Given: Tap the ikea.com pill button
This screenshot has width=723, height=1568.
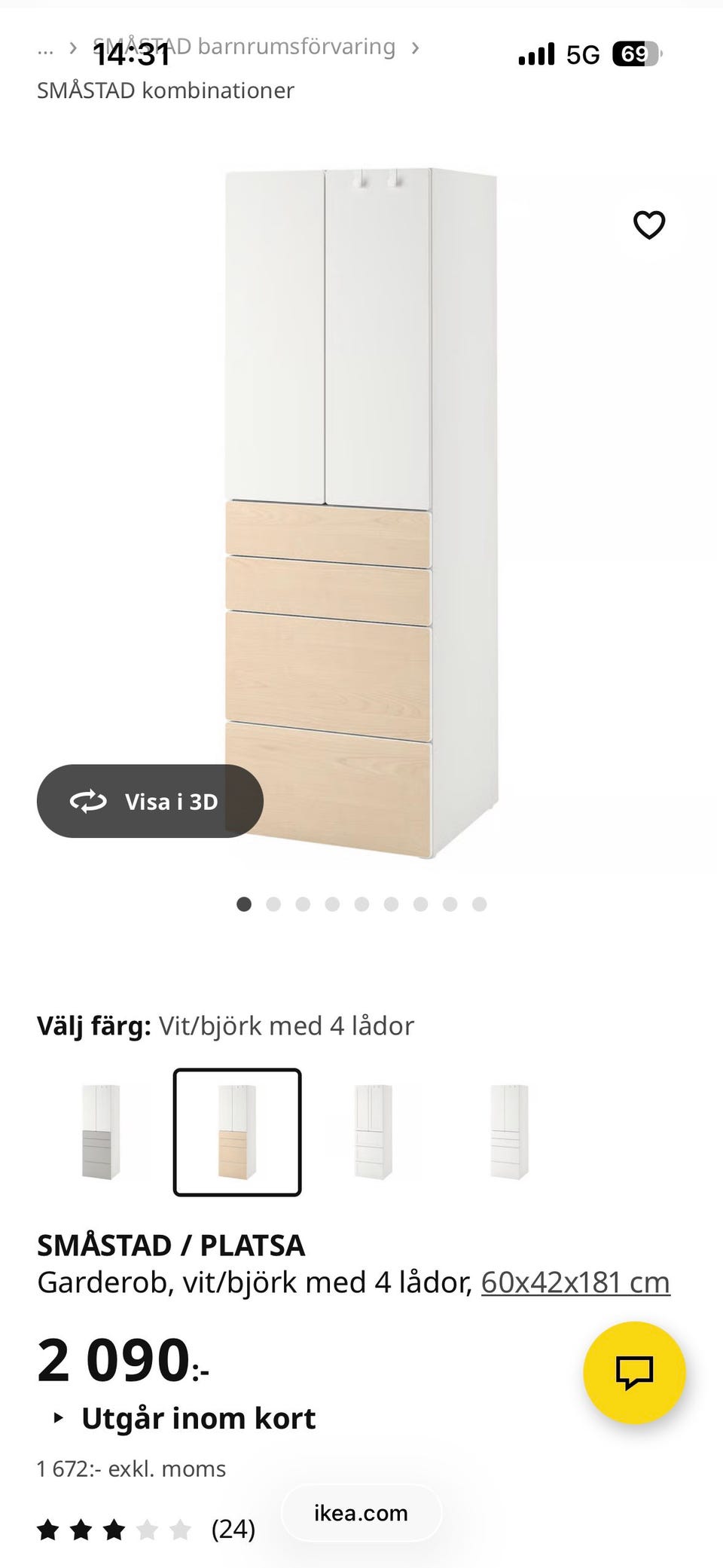Looking at the screenshot, I should click(360, 1513).
